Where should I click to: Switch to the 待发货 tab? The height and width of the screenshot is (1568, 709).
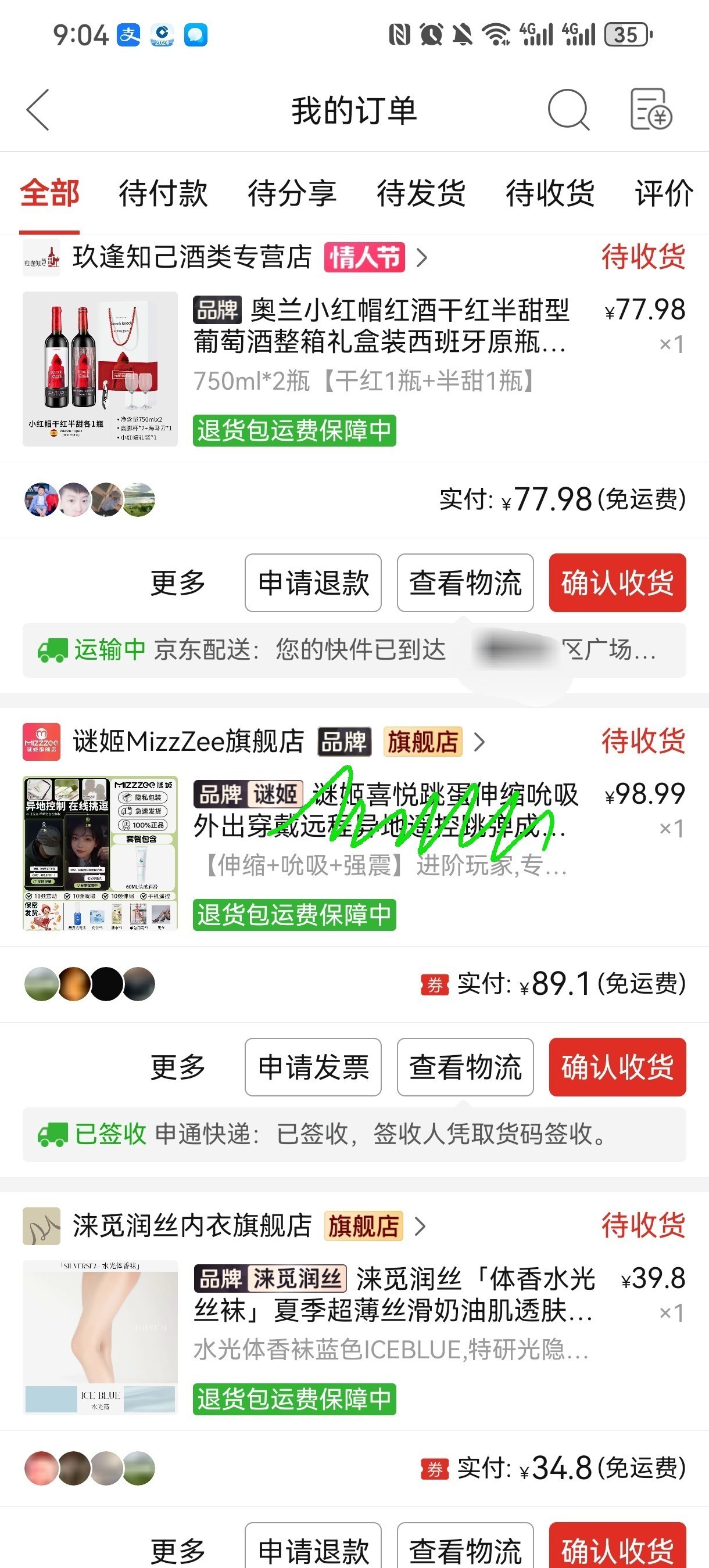[x=421, y=193]
